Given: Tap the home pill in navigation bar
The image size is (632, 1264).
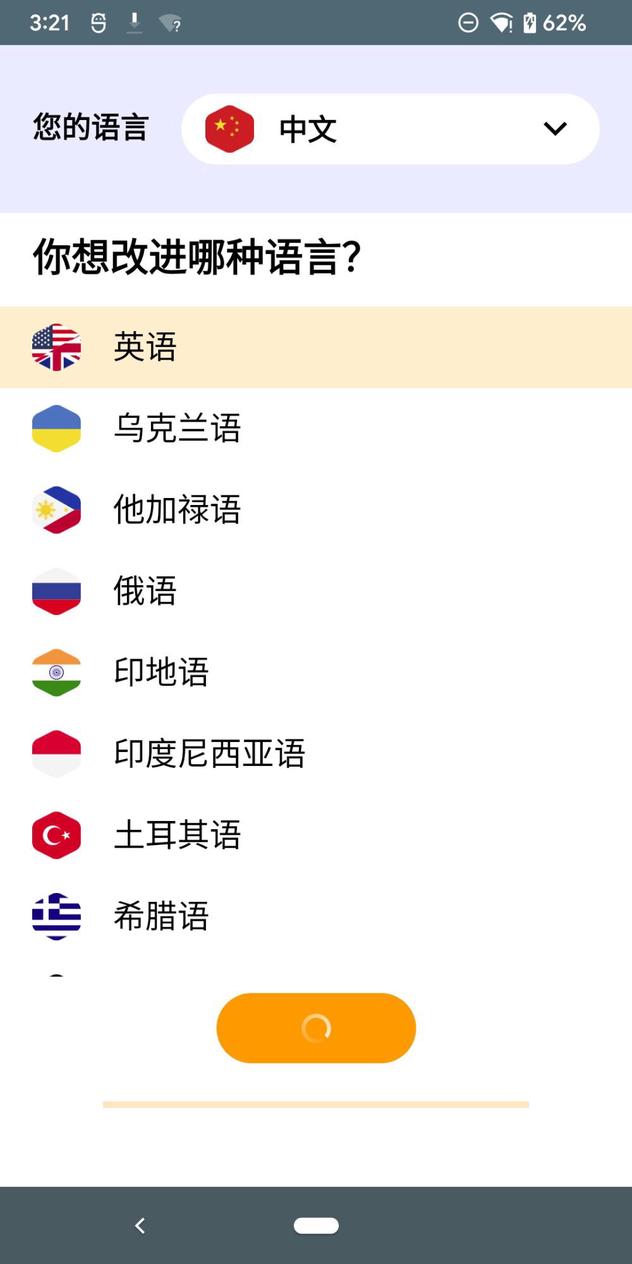Looking at the screenshot, I should tap(316, 1226).
